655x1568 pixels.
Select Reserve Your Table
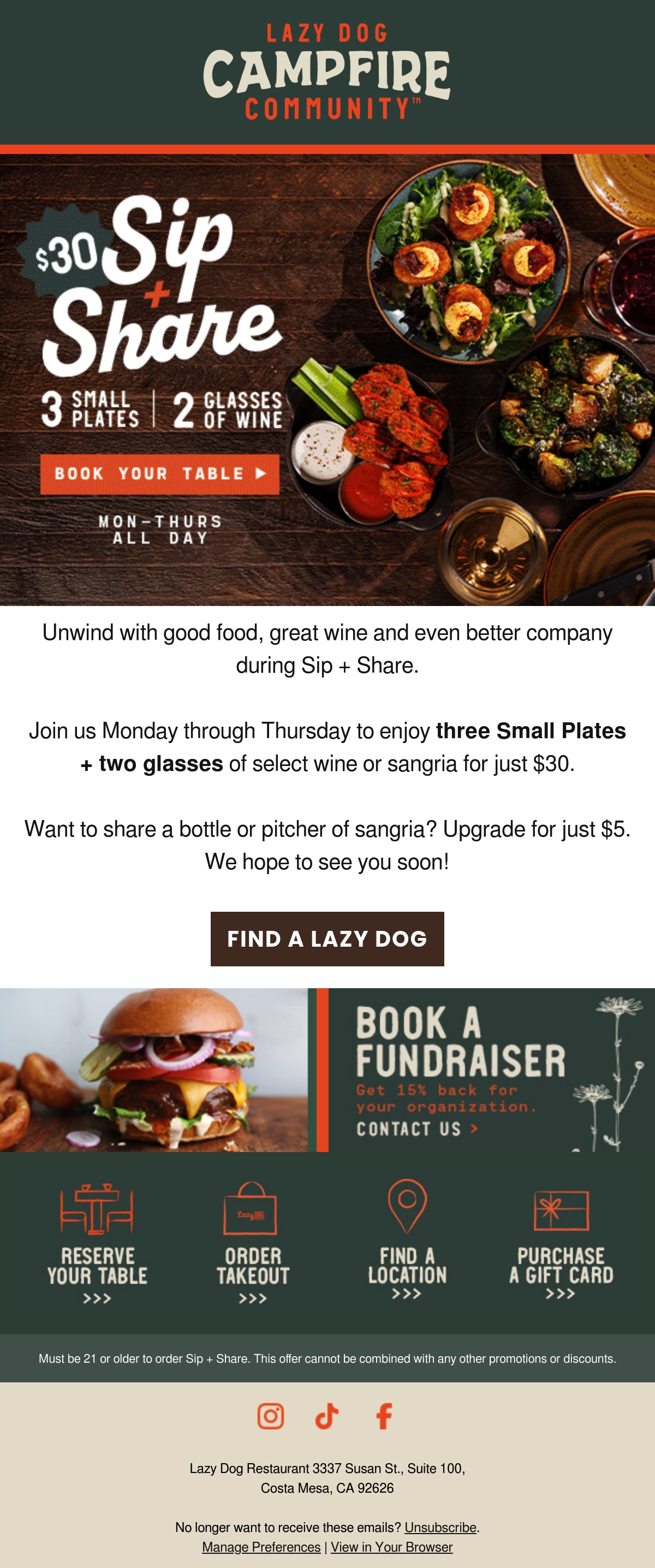97,1244
